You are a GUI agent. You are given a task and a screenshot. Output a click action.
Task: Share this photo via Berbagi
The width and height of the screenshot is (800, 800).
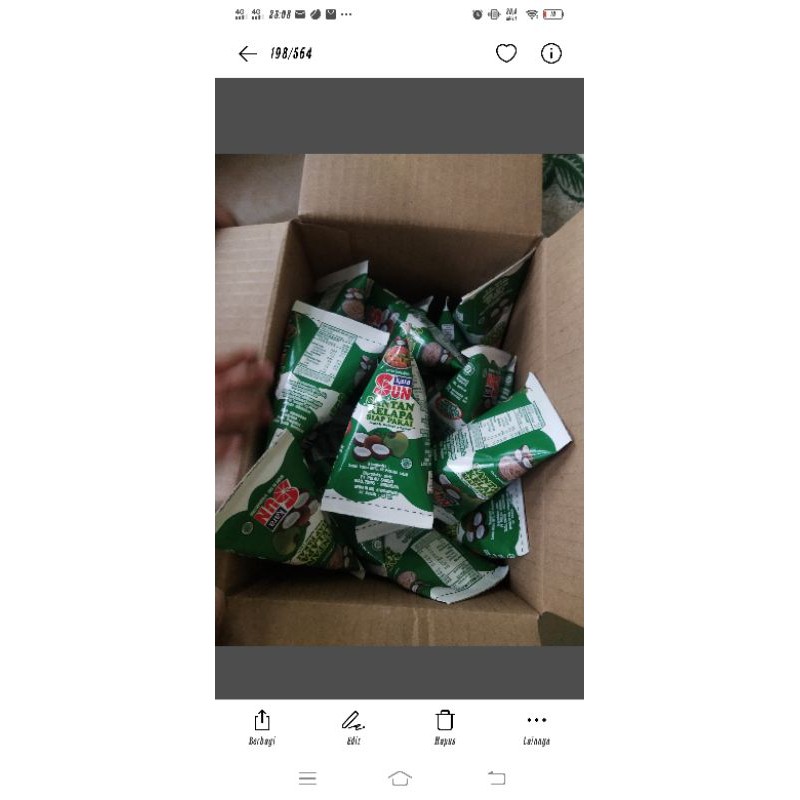(262, 726)
